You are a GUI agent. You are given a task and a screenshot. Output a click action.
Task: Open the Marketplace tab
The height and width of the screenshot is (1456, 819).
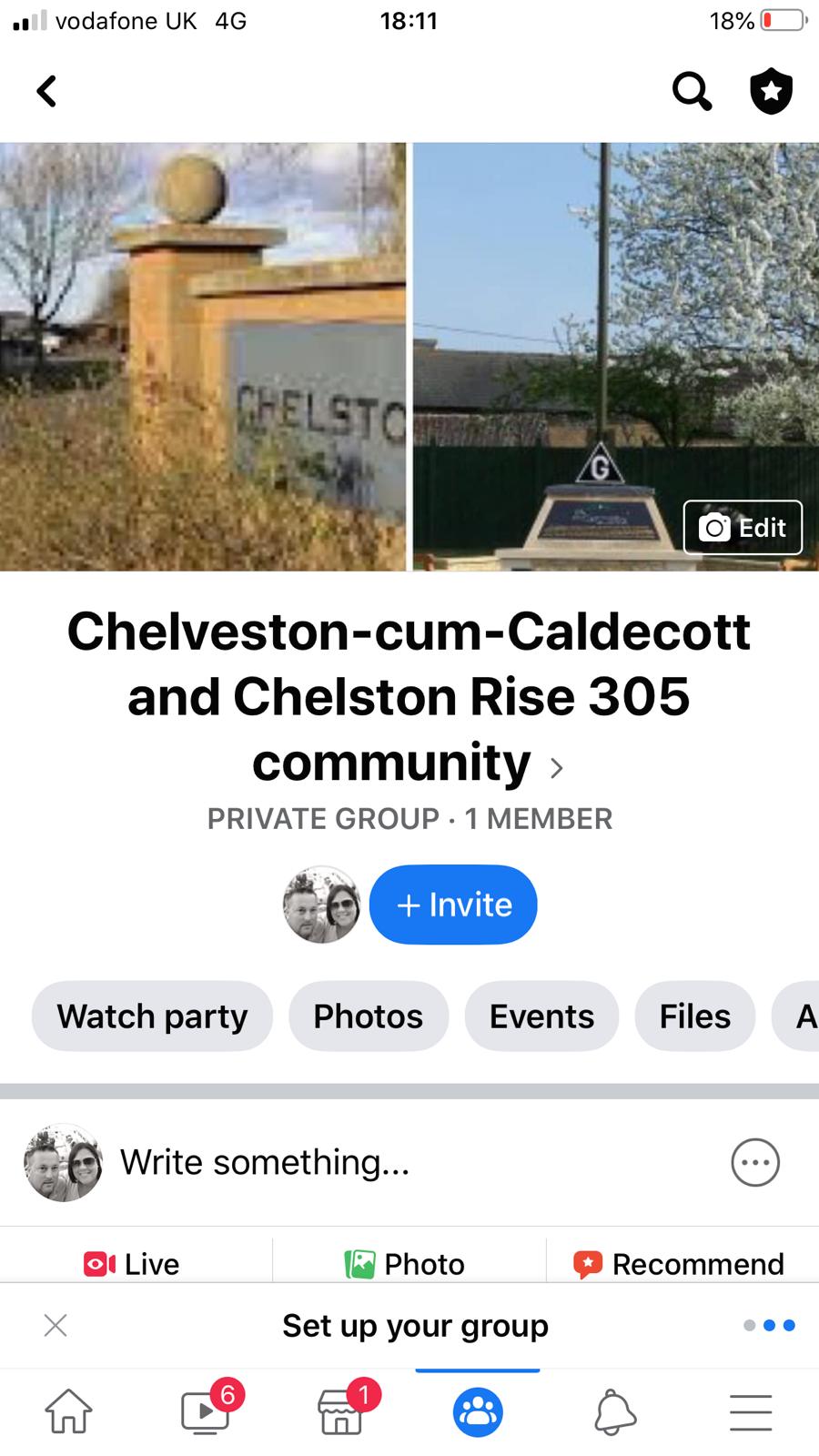point(341,1412)
